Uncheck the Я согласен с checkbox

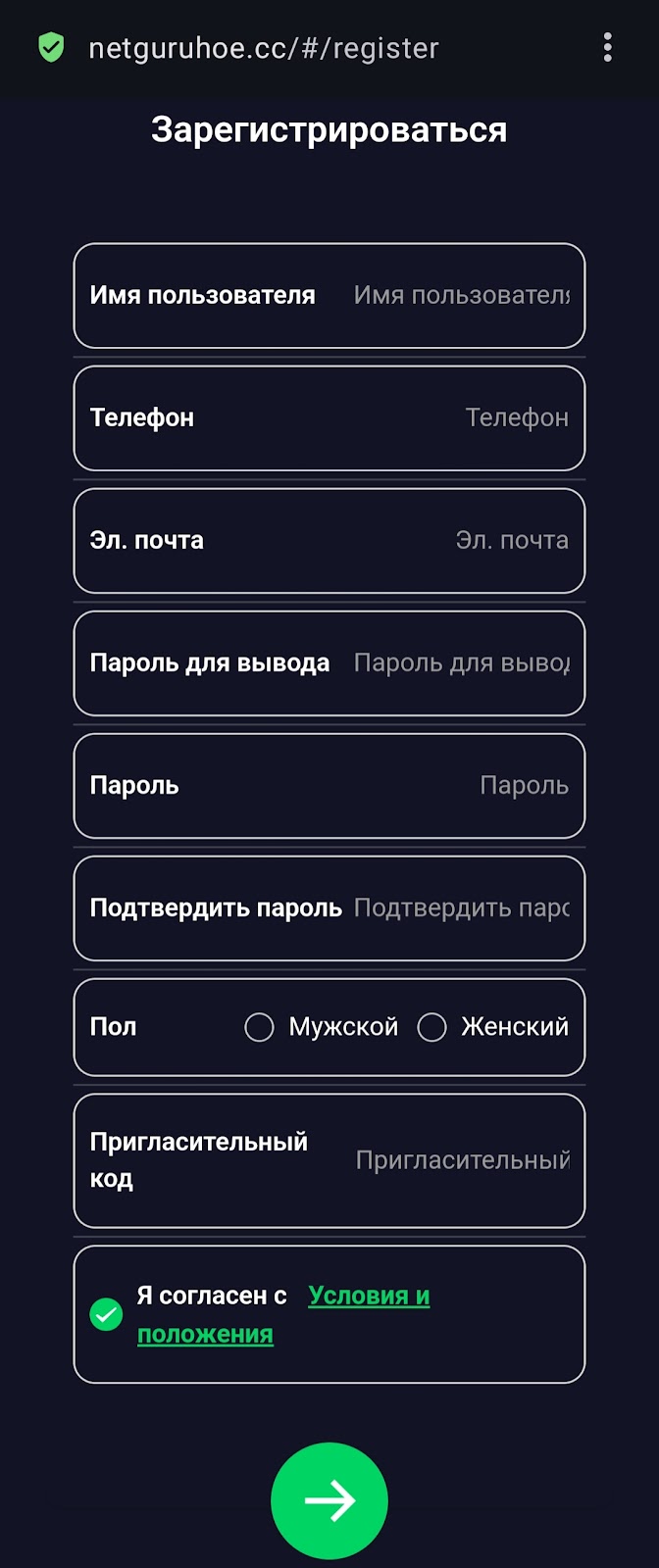point(106,1314)
